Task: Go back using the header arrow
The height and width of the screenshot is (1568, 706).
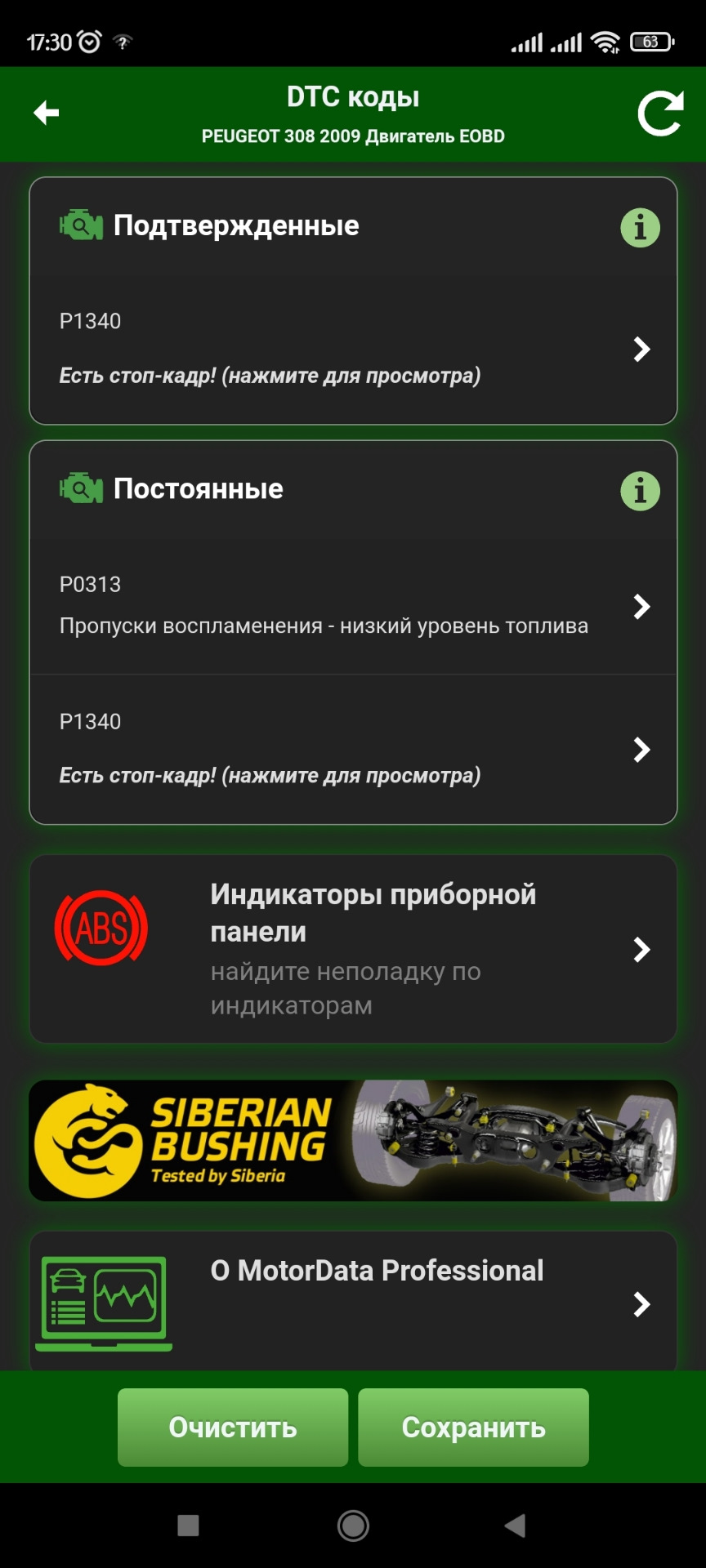Action: click(47, 113)
